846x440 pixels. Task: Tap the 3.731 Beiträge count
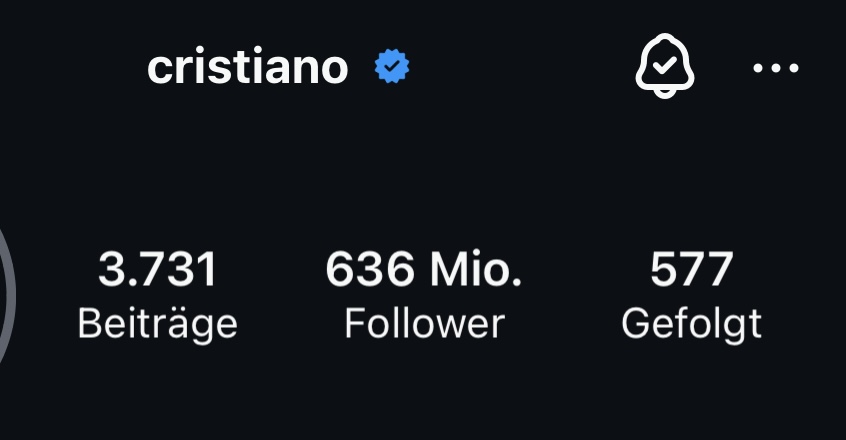pyautogui.click(x=158, y=296)
